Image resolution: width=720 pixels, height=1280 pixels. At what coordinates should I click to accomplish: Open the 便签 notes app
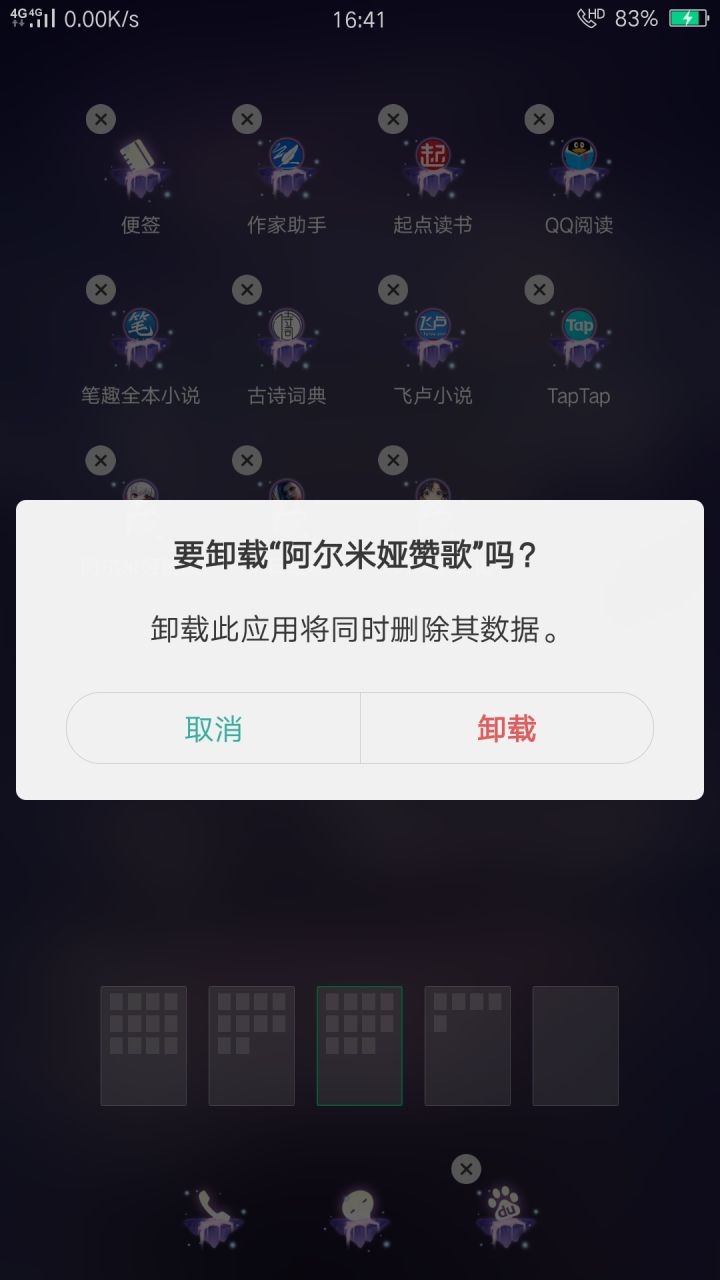tap(140, 170)
